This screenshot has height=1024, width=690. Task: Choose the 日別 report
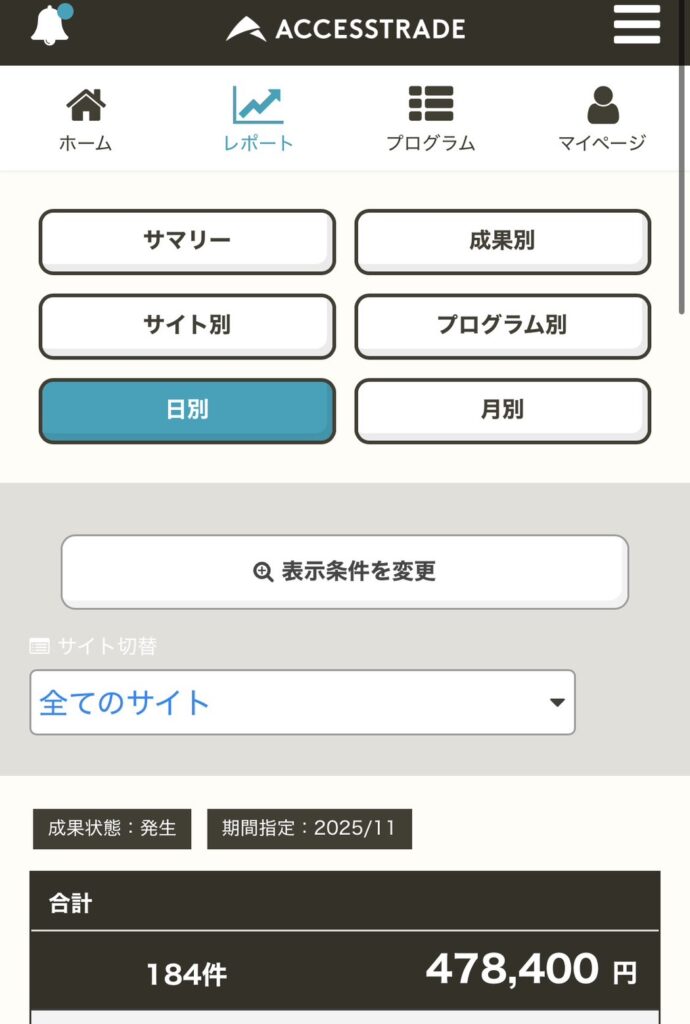point(187,410)
